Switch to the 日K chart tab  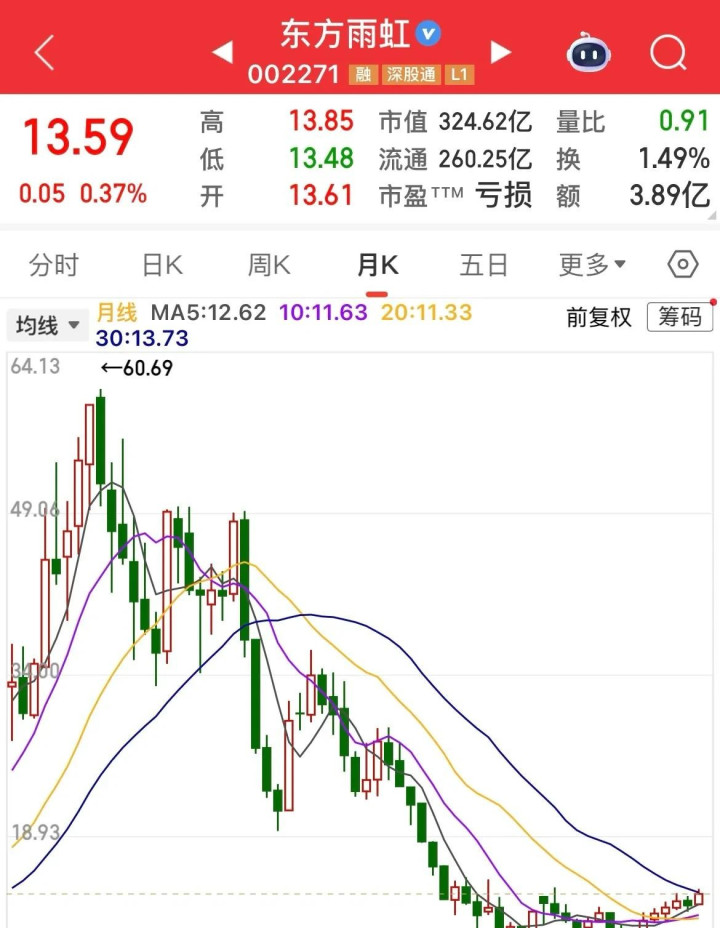pyautogui.click(x=162, y=265)
